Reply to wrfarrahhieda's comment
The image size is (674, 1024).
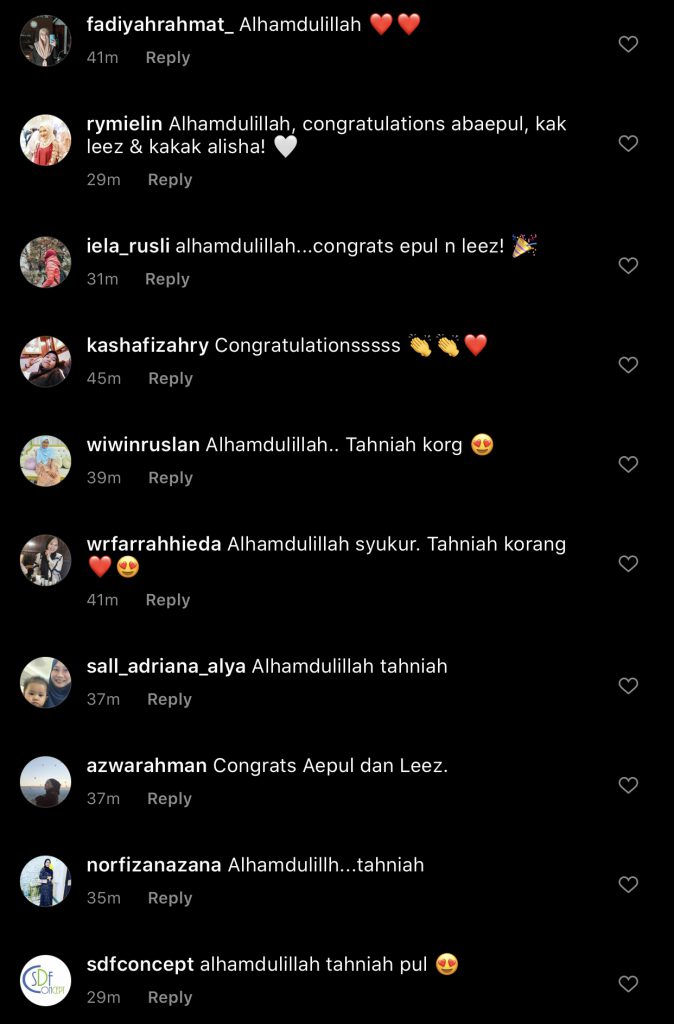point(167,600)
